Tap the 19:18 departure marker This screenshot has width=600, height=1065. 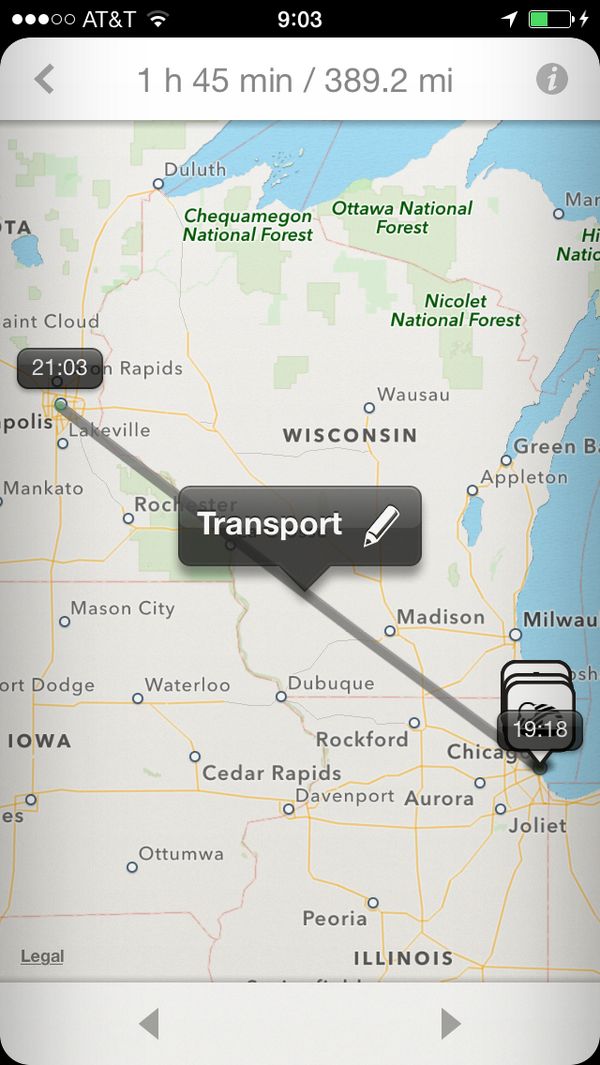[x=540, y=730]
